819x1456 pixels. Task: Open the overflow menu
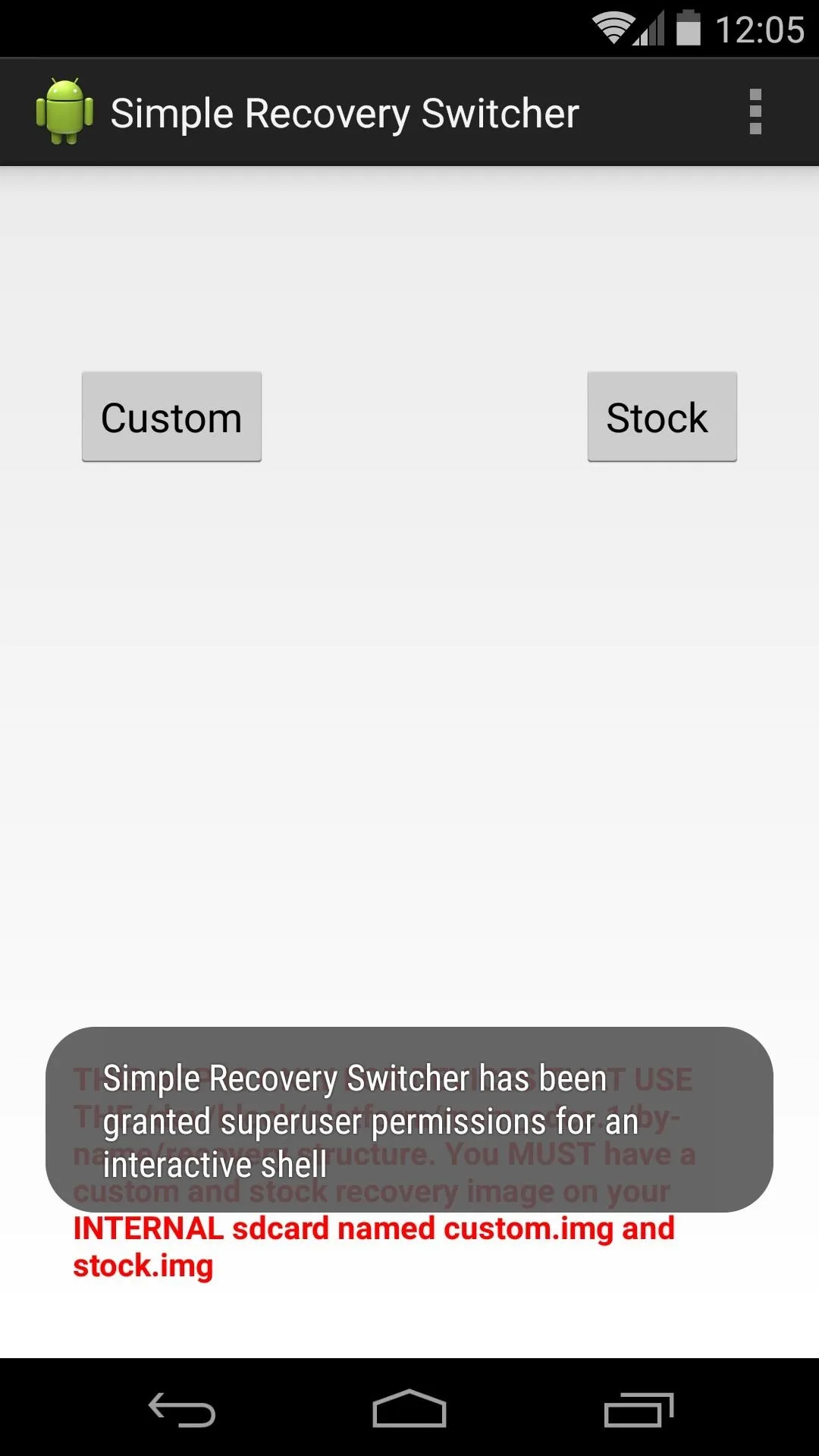point(755,112)
